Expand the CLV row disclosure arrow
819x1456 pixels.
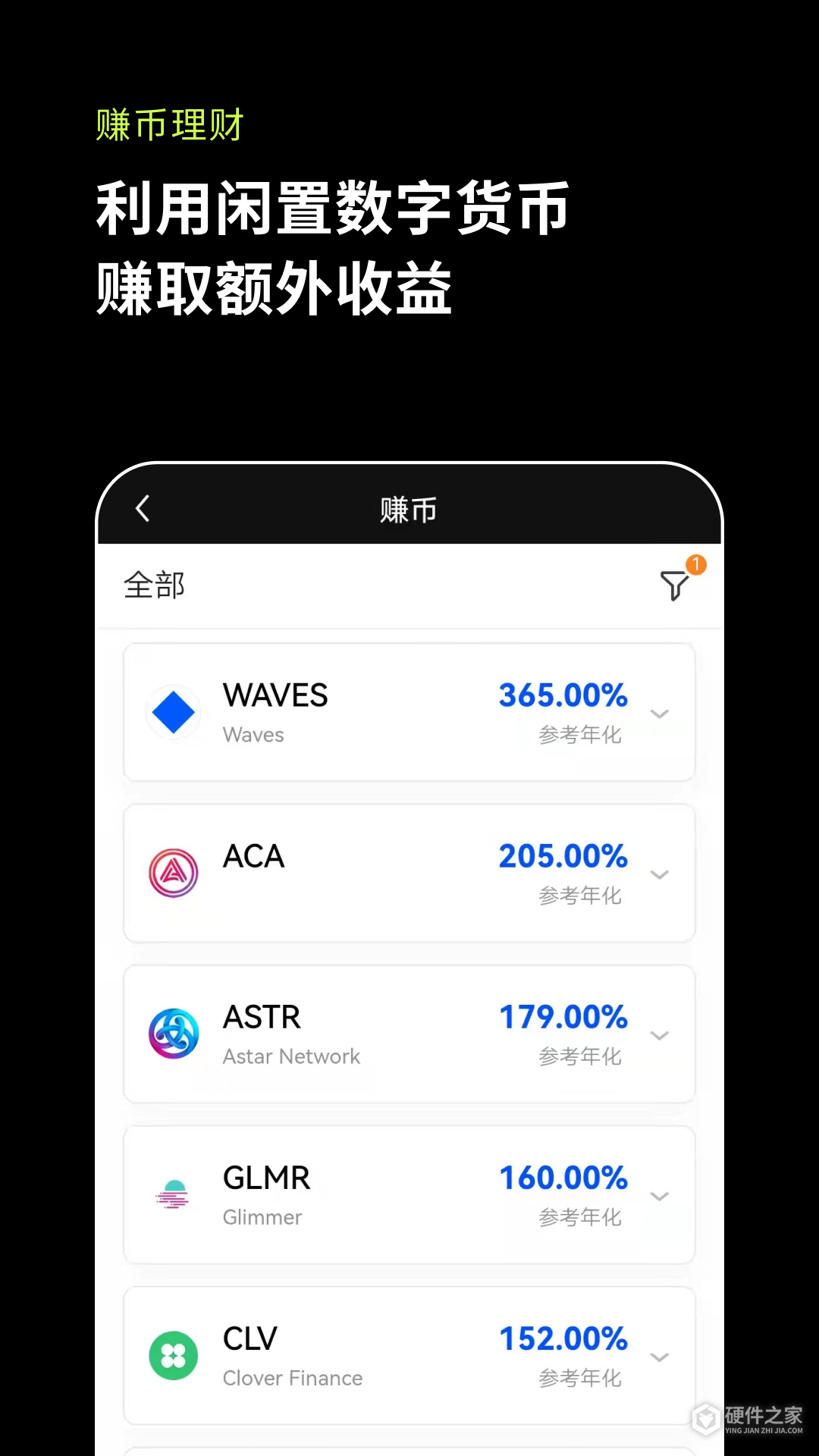pos(659,1357)
